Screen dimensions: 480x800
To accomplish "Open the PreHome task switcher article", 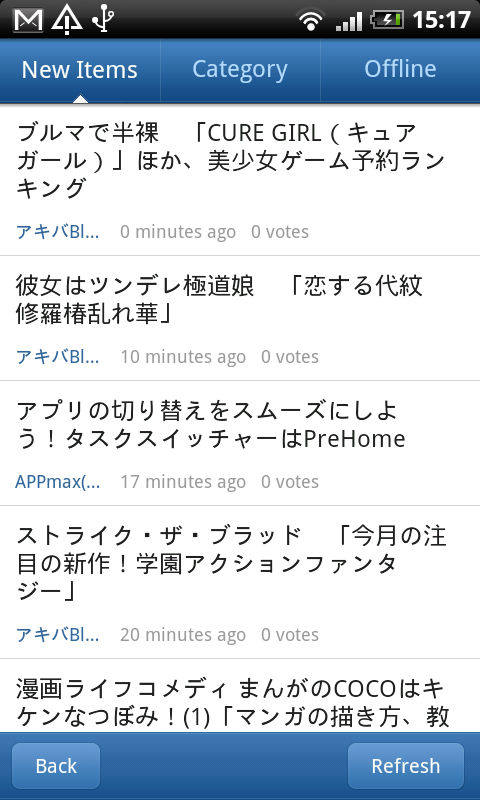I will 240,443.
